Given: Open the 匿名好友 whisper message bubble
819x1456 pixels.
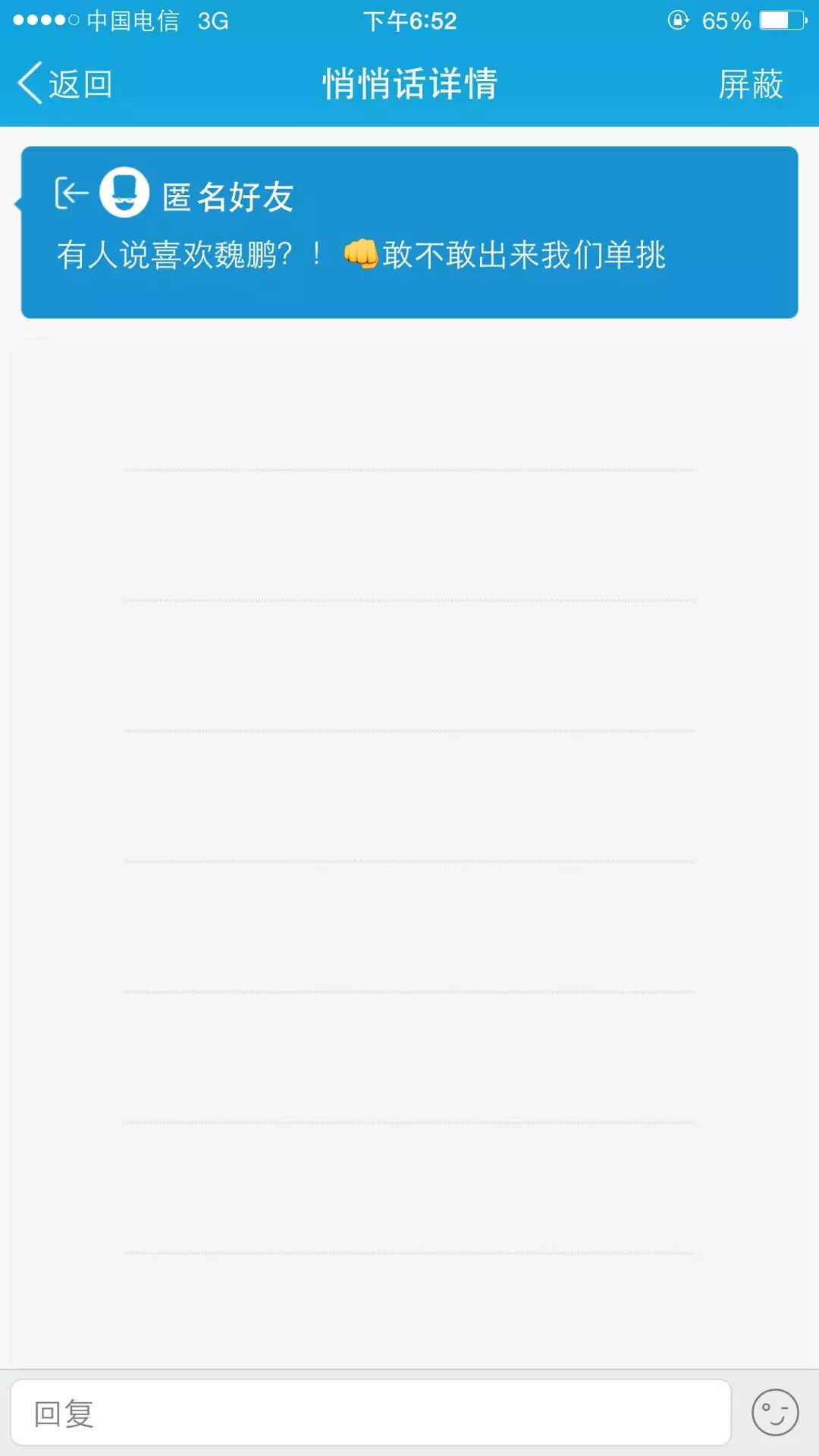Looking at the screenshot, I should [x=409, y=232].
